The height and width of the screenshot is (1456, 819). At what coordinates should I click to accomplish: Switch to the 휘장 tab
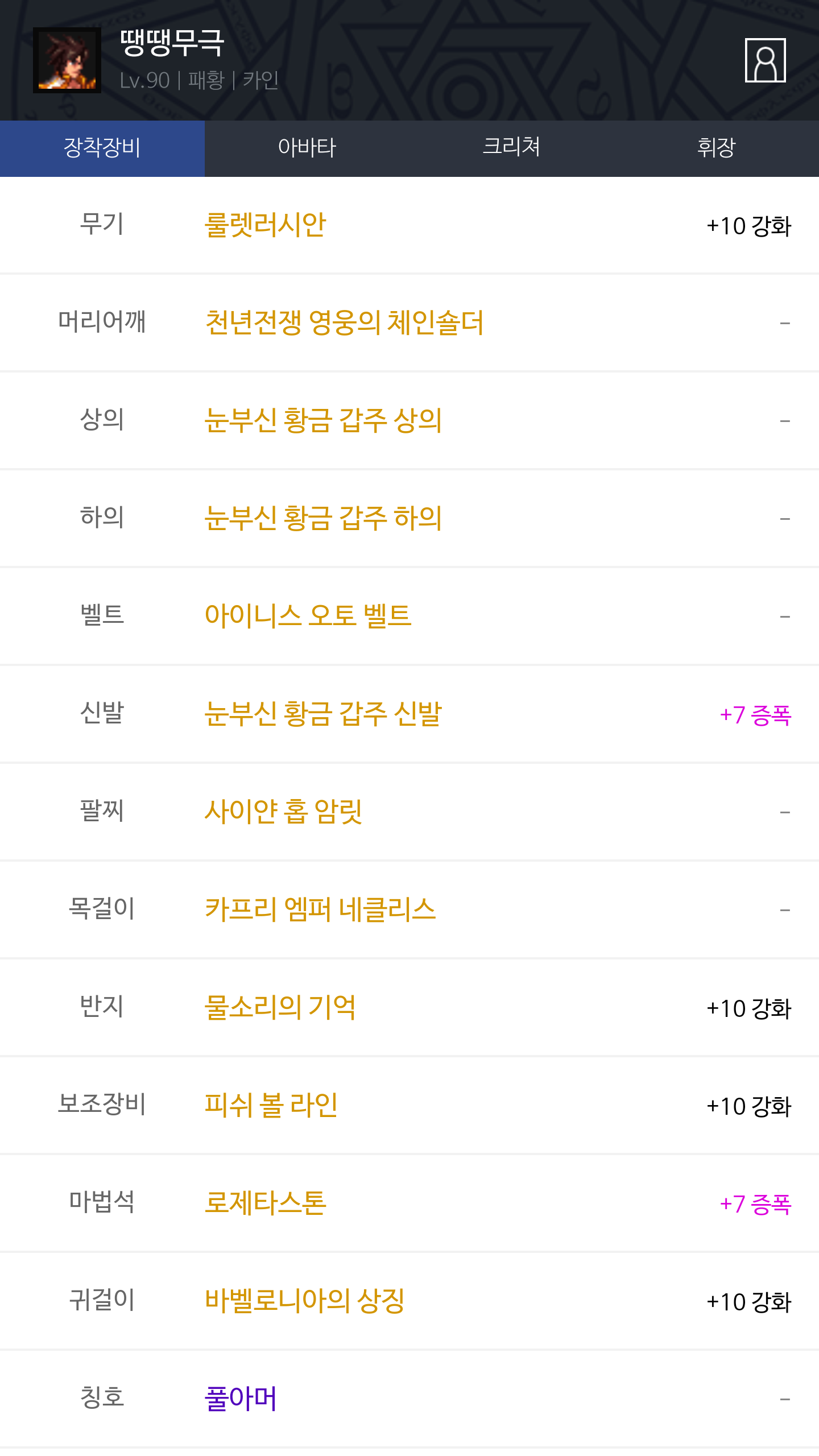click(717, 148)
